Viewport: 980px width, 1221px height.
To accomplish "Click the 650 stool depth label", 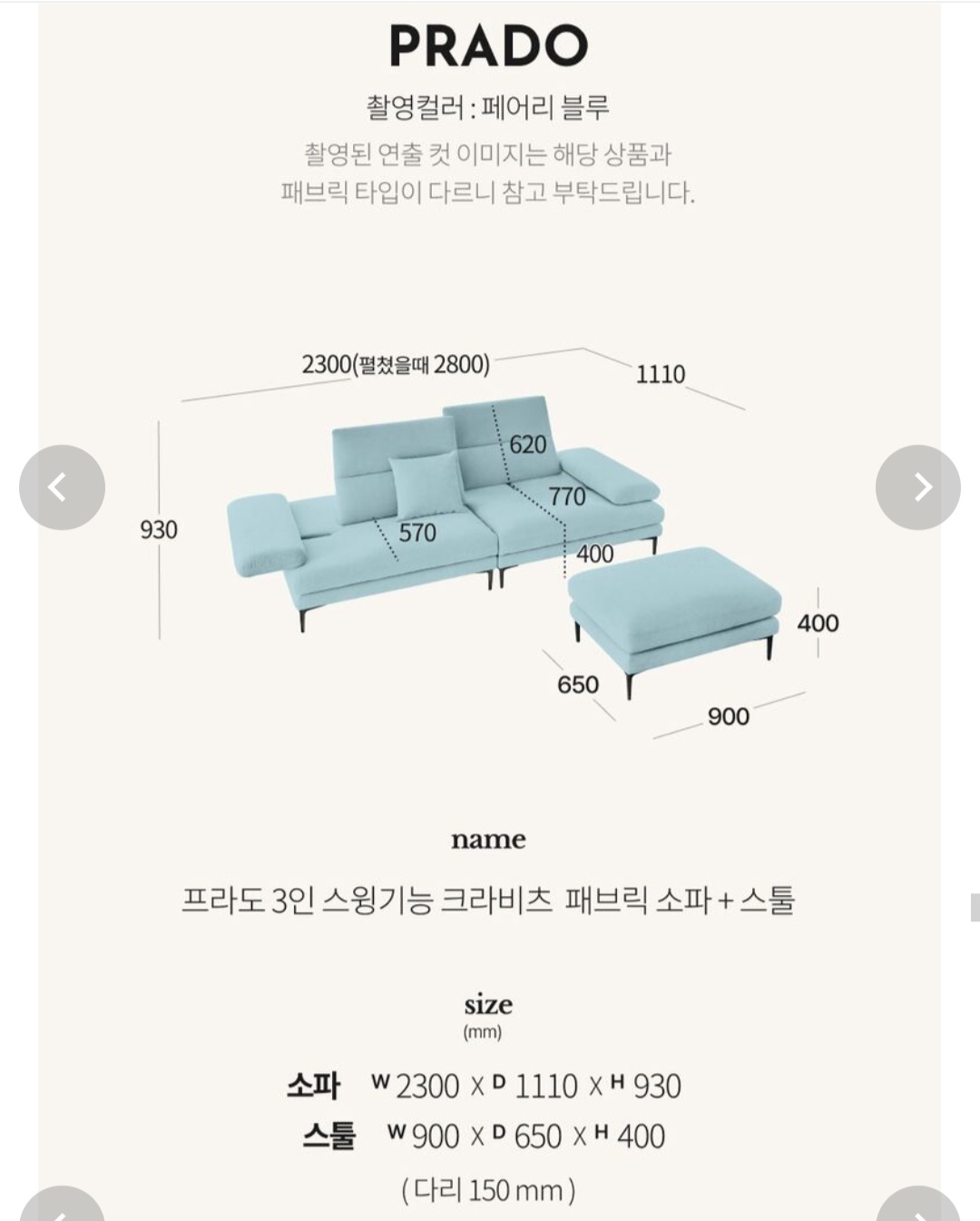I will 577,684.
